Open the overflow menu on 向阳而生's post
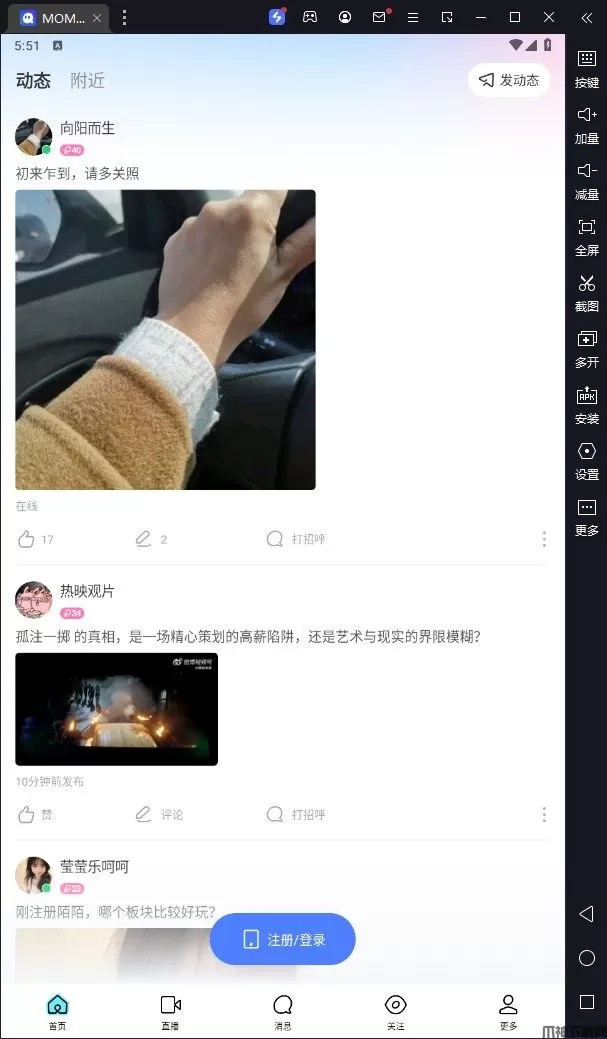Viewport: 607px width, 1039px height. tap(543, 539)
